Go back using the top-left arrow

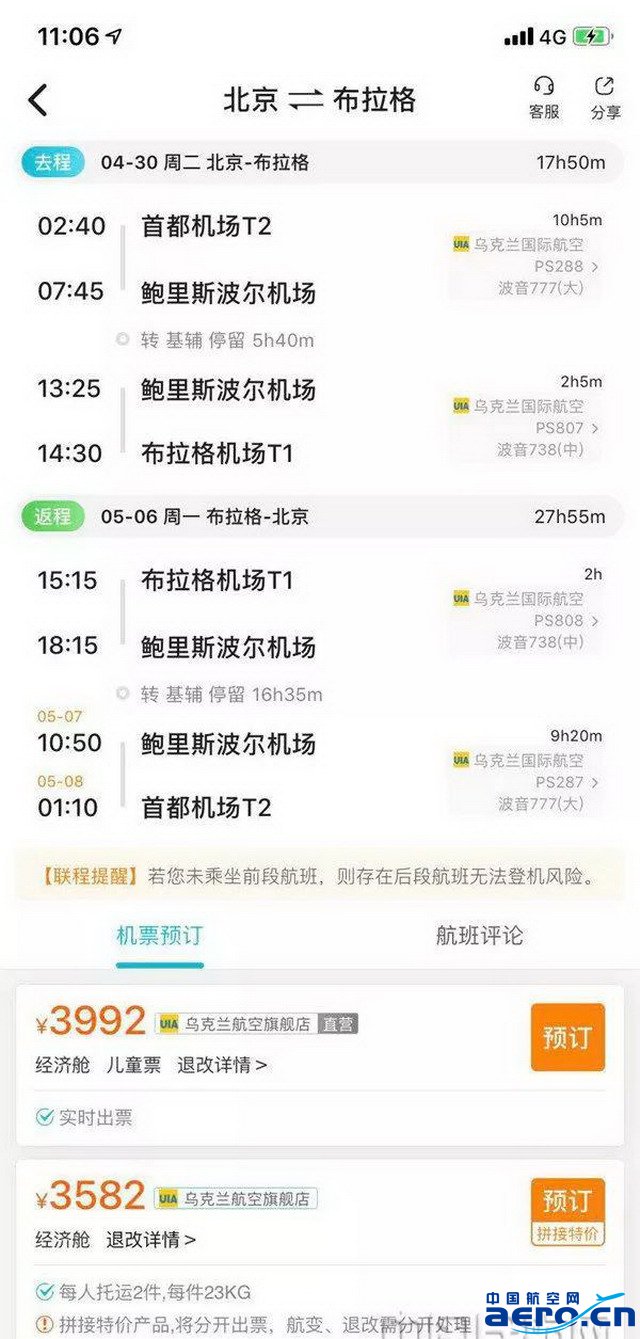coord(38,100)
